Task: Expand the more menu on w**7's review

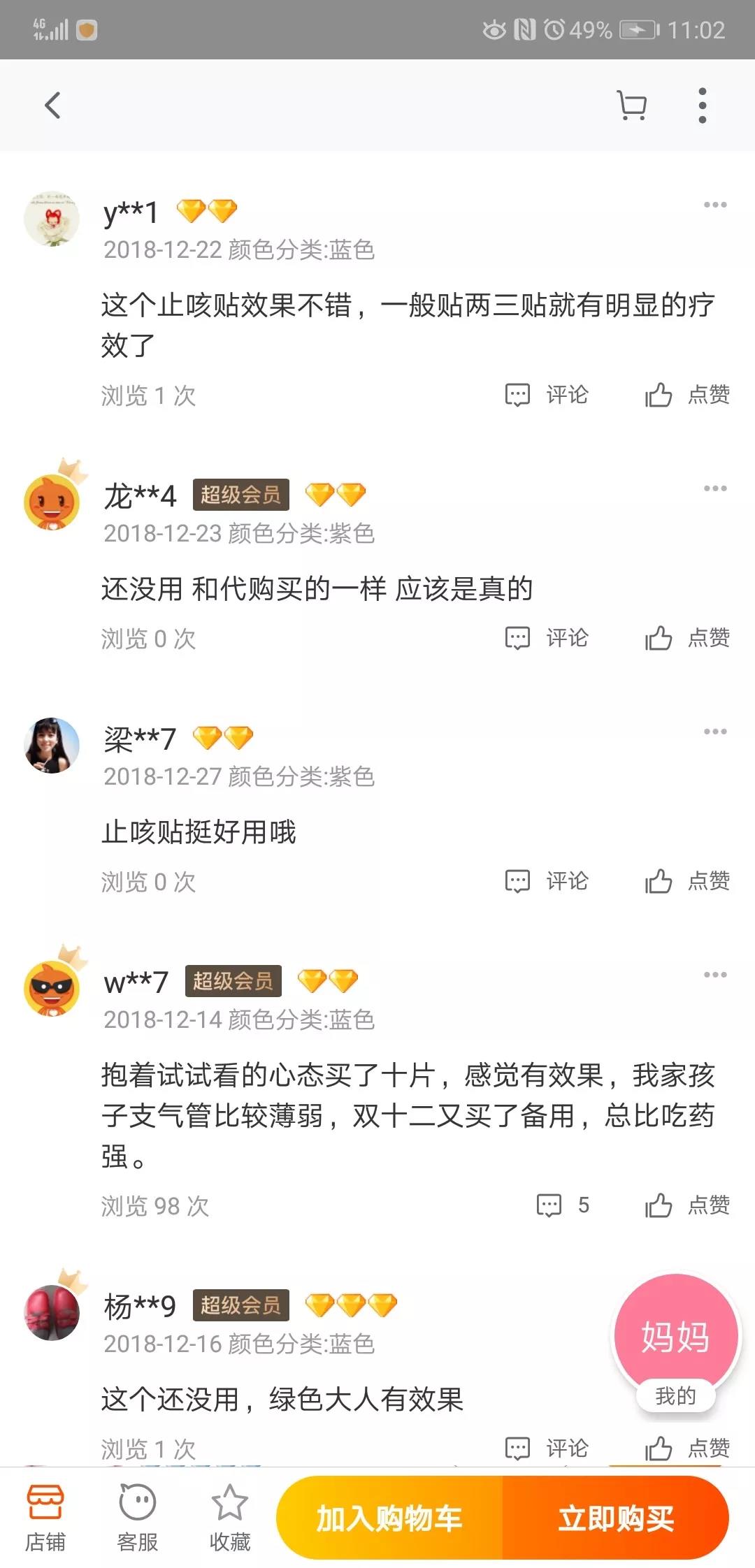Action: coord(715,973)
